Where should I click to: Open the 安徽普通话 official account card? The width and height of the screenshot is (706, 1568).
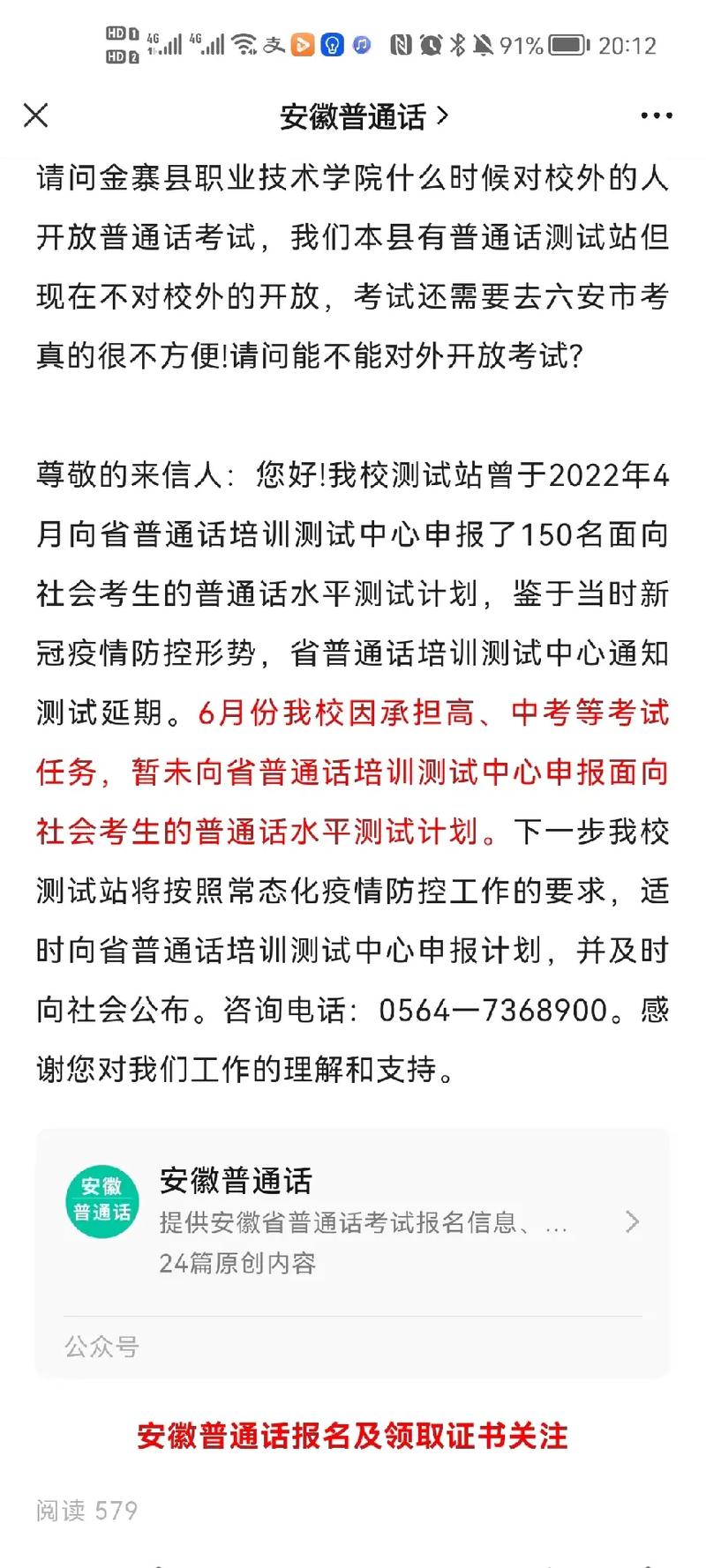[353, 1253]
